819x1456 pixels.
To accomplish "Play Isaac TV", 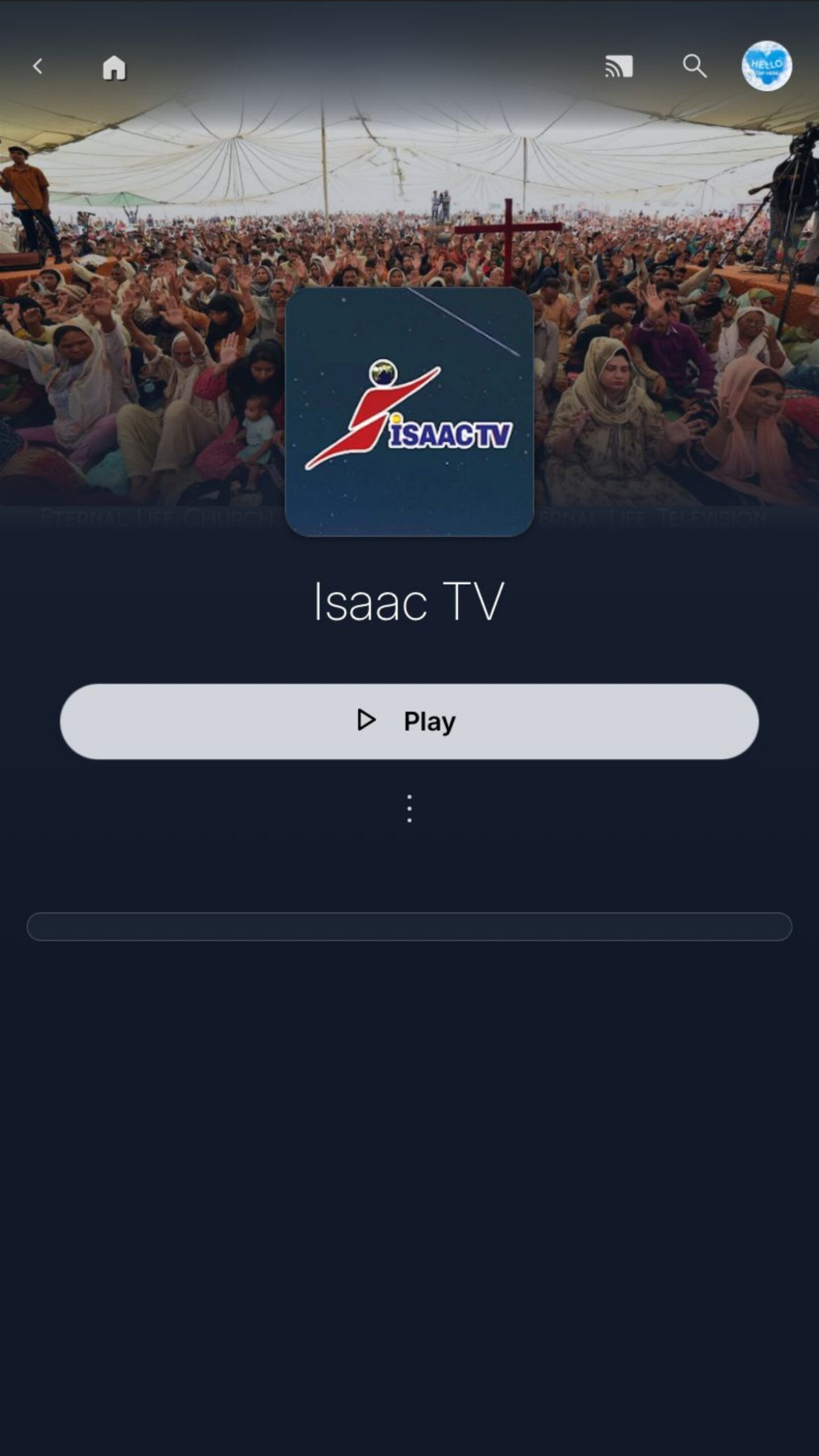I will coord(409,721).
